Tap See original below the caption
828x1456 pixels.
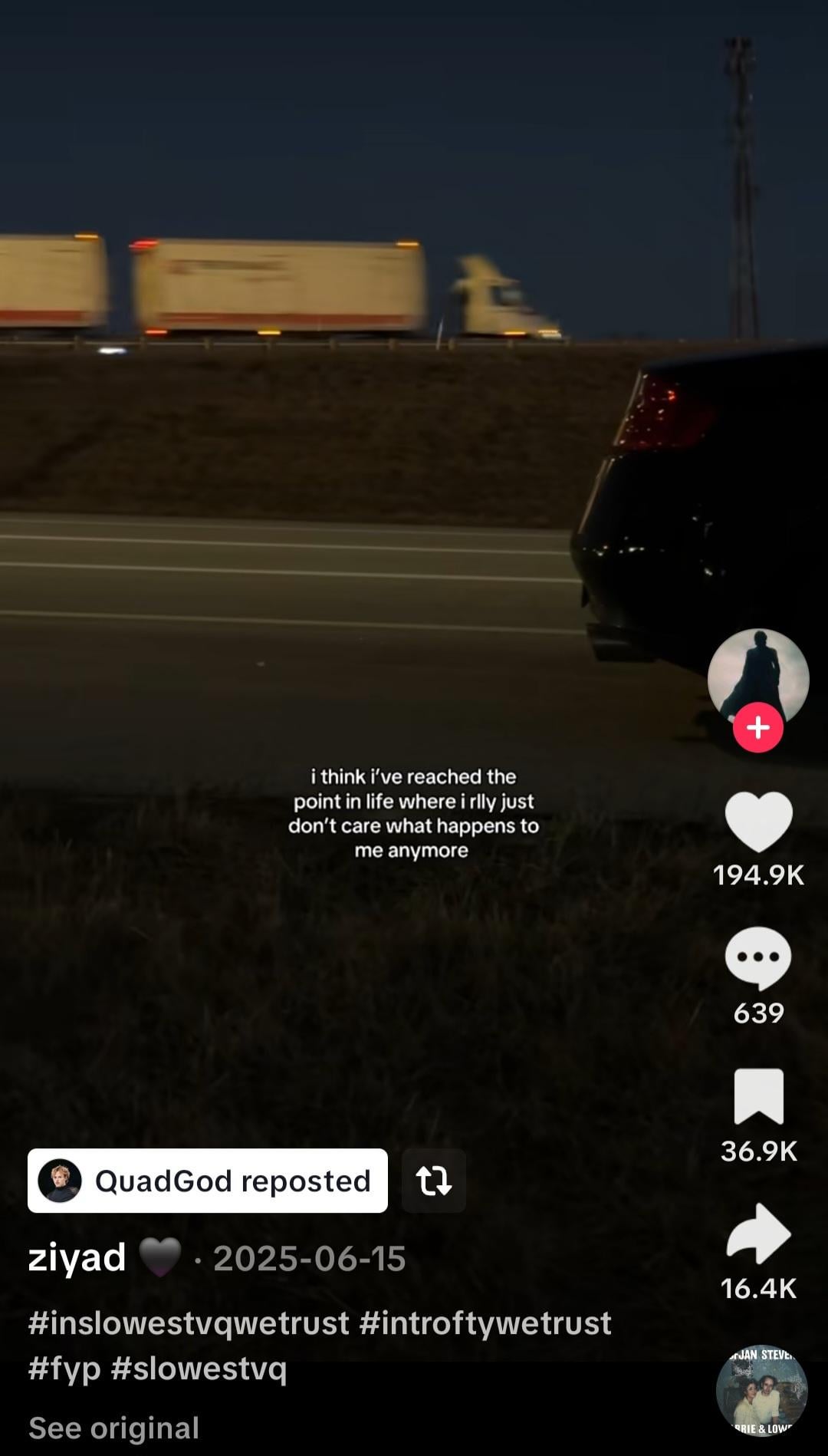click(114, 1428)
